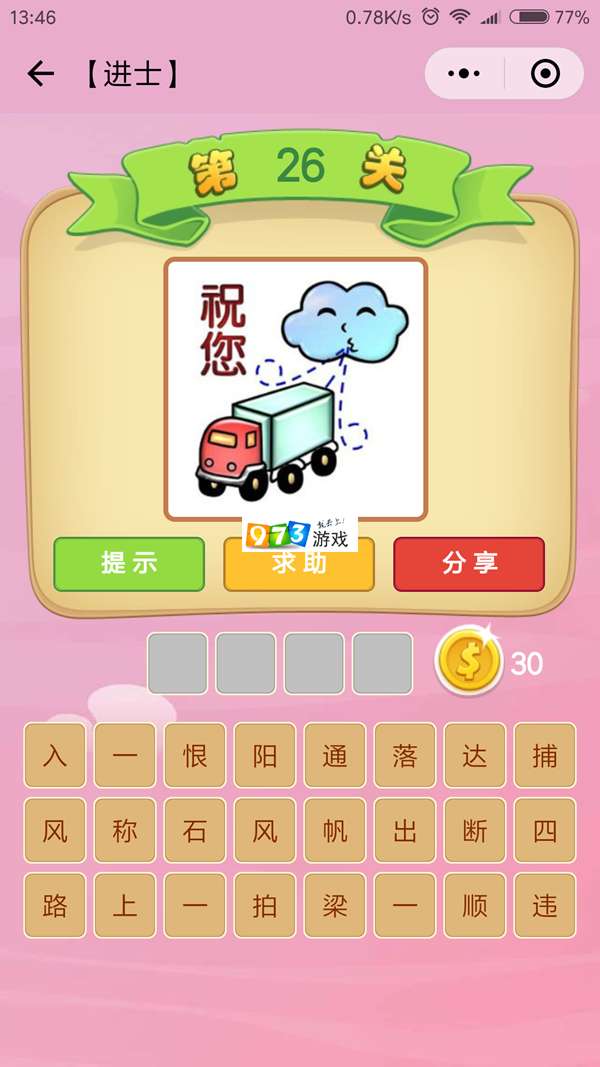Choose the 捕 character tile
This screenshot has width=600, height=1067.
point(545,755)
